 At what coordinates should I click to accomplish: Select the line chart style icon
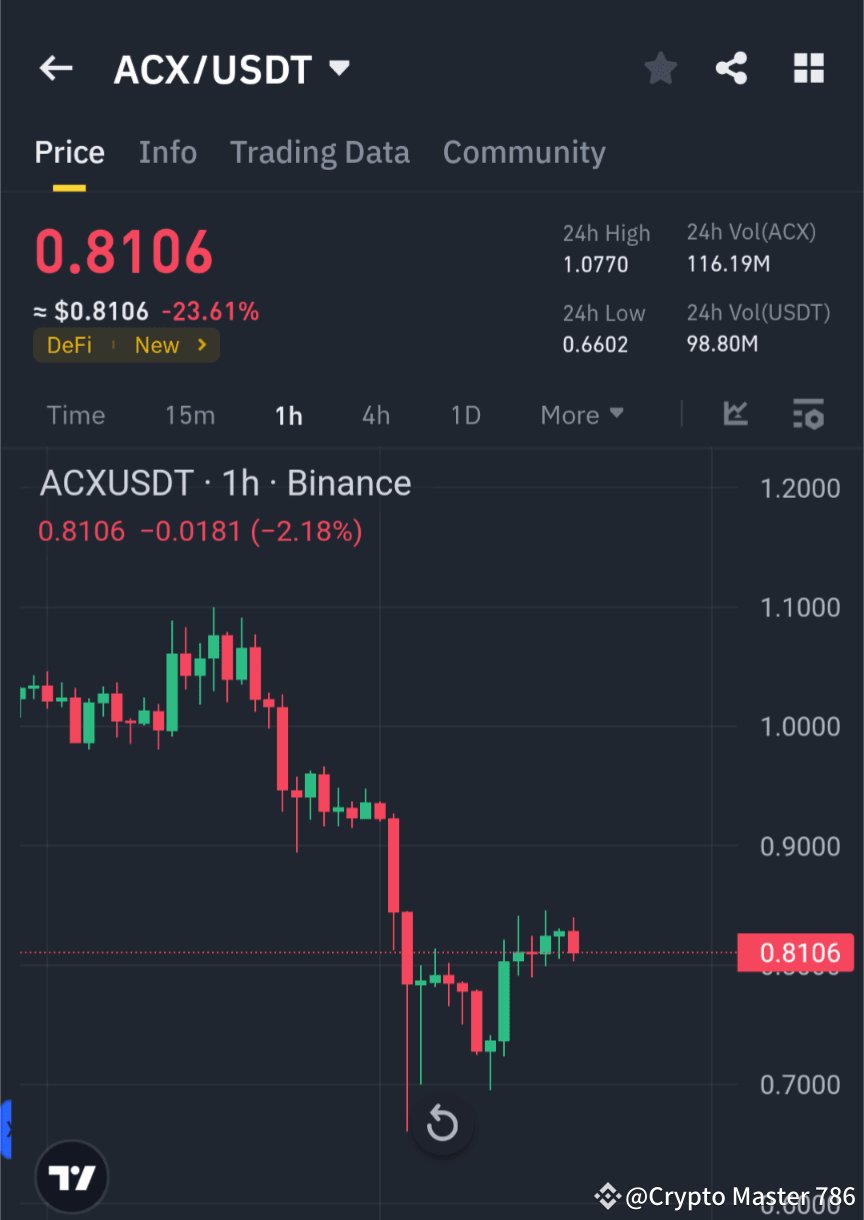736,414
